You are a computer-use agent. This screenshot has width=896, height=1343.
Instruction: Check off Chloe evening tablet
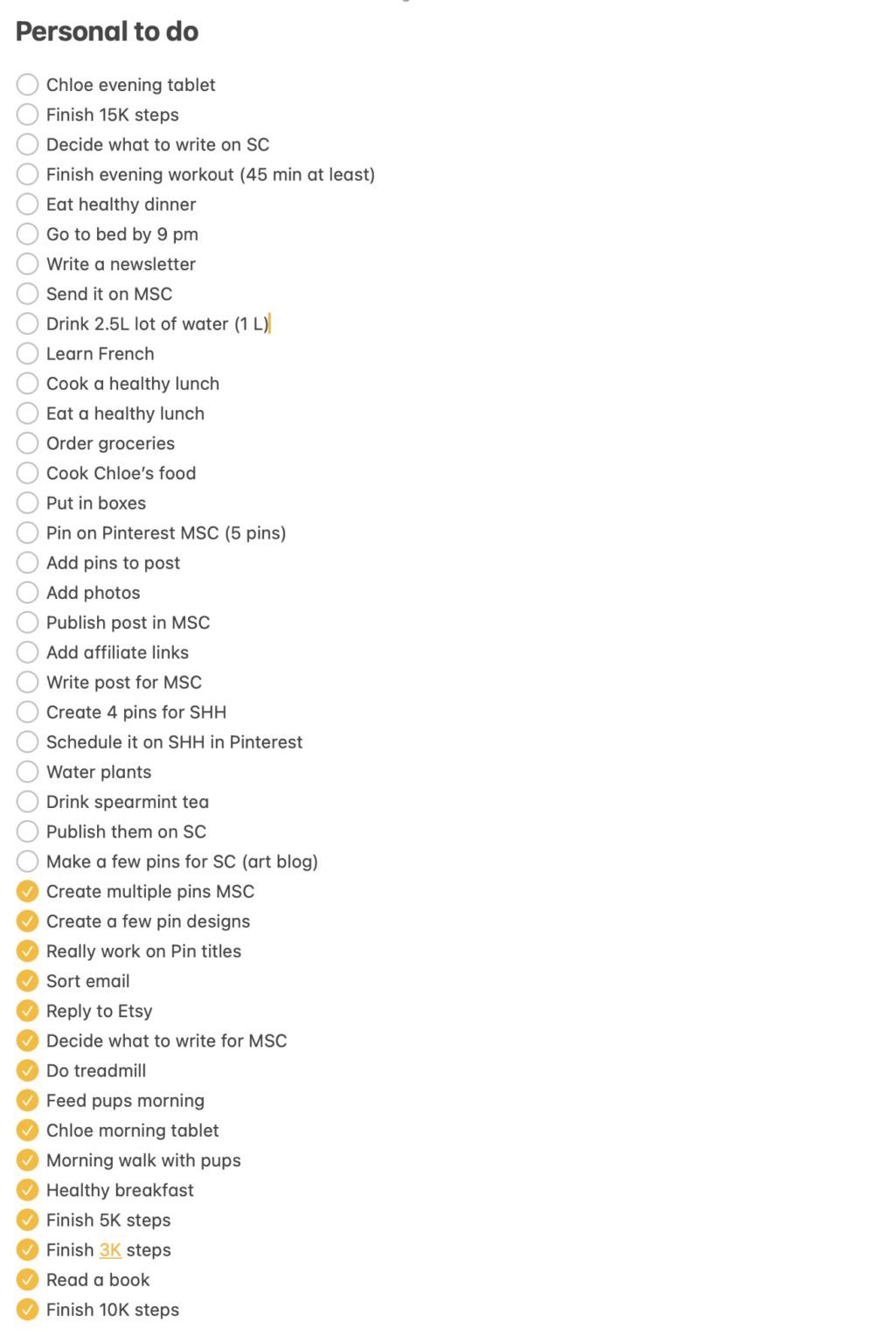tap(28, 85)
